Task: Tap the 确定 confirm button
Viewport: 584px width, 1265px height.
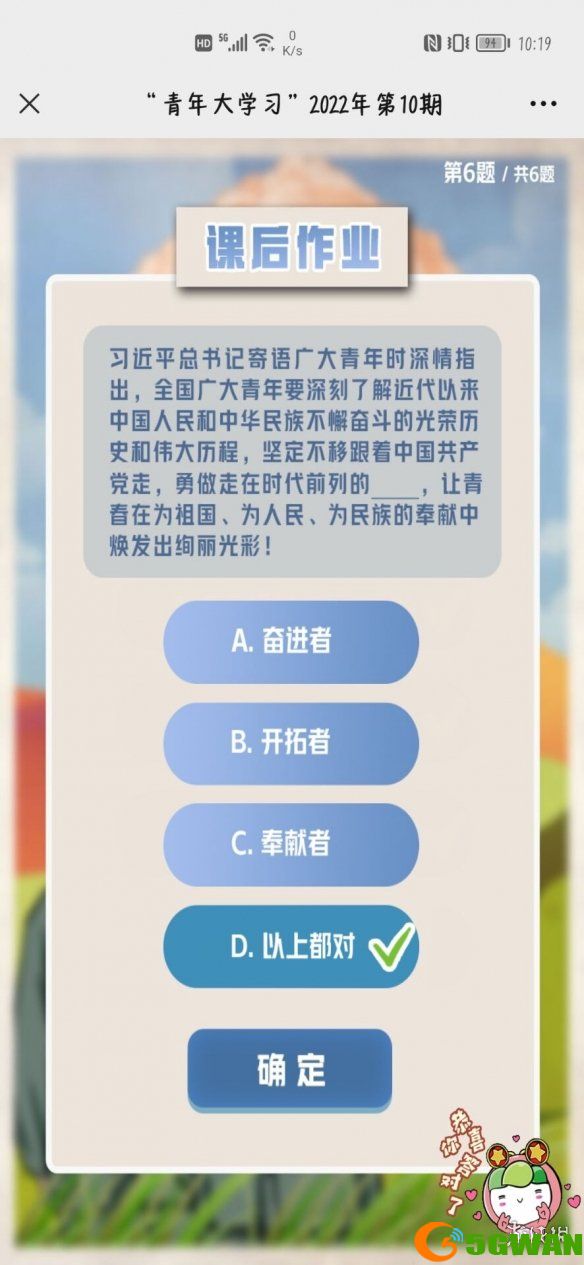Action: click(x=290, y=1070)
